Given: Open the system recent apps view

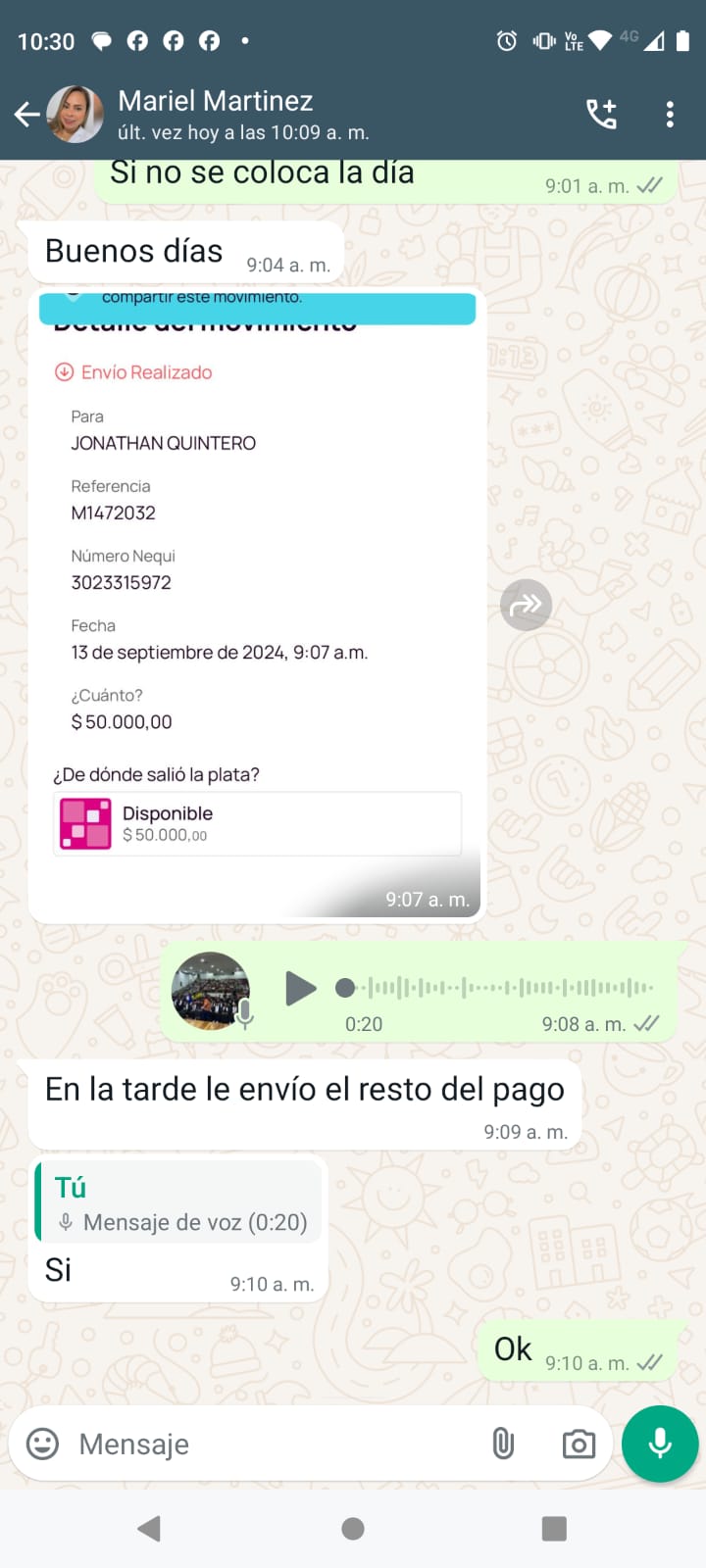Looking at the screenshot, I should coord(554,1529).
